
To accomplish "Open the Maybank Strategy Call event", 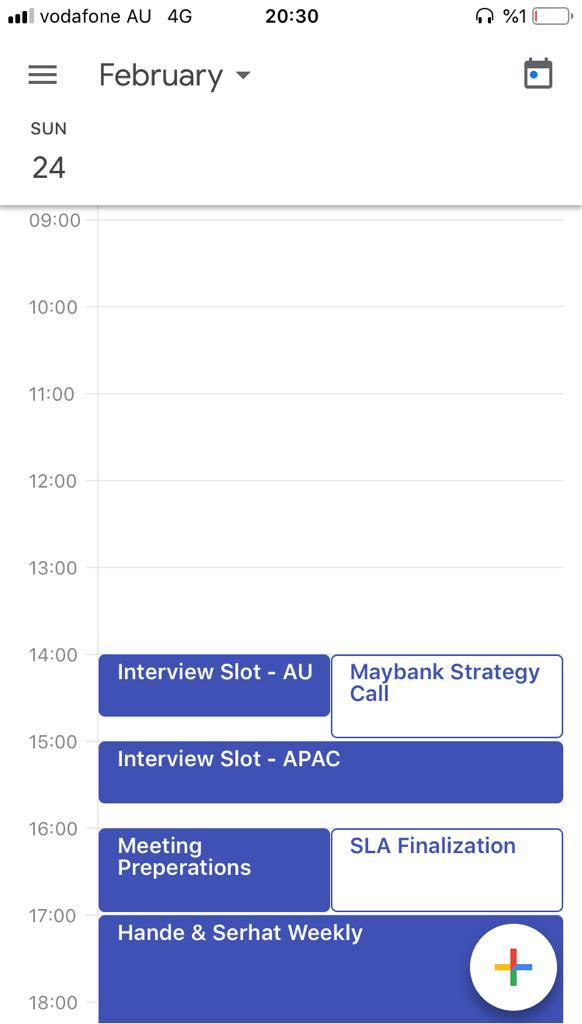I will point(447,696).
